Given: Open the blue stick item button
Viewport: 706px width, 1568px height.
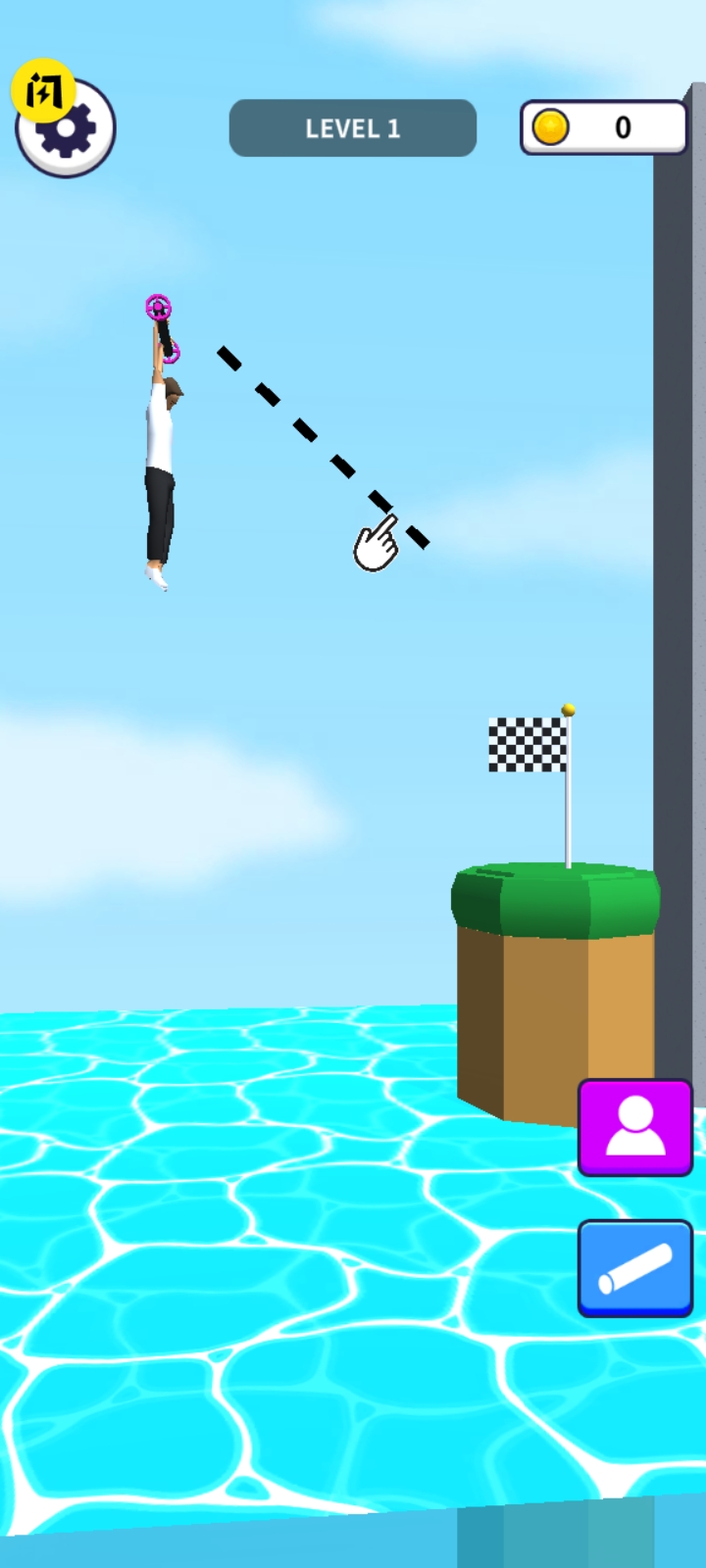Looking at the screenshot, I should [635, 1268].
